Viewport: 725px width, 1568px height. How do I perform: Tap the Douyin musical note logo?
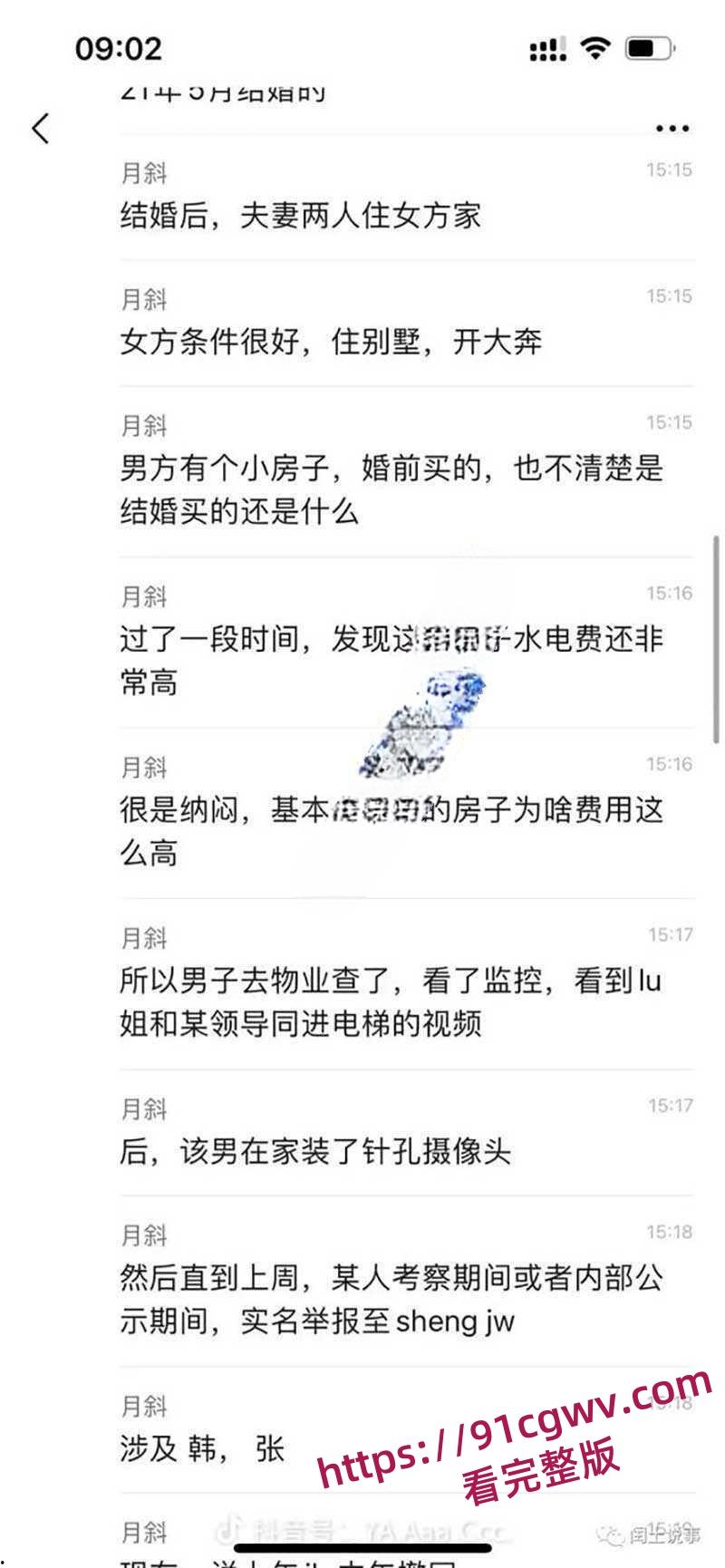tap(230, 1525)
